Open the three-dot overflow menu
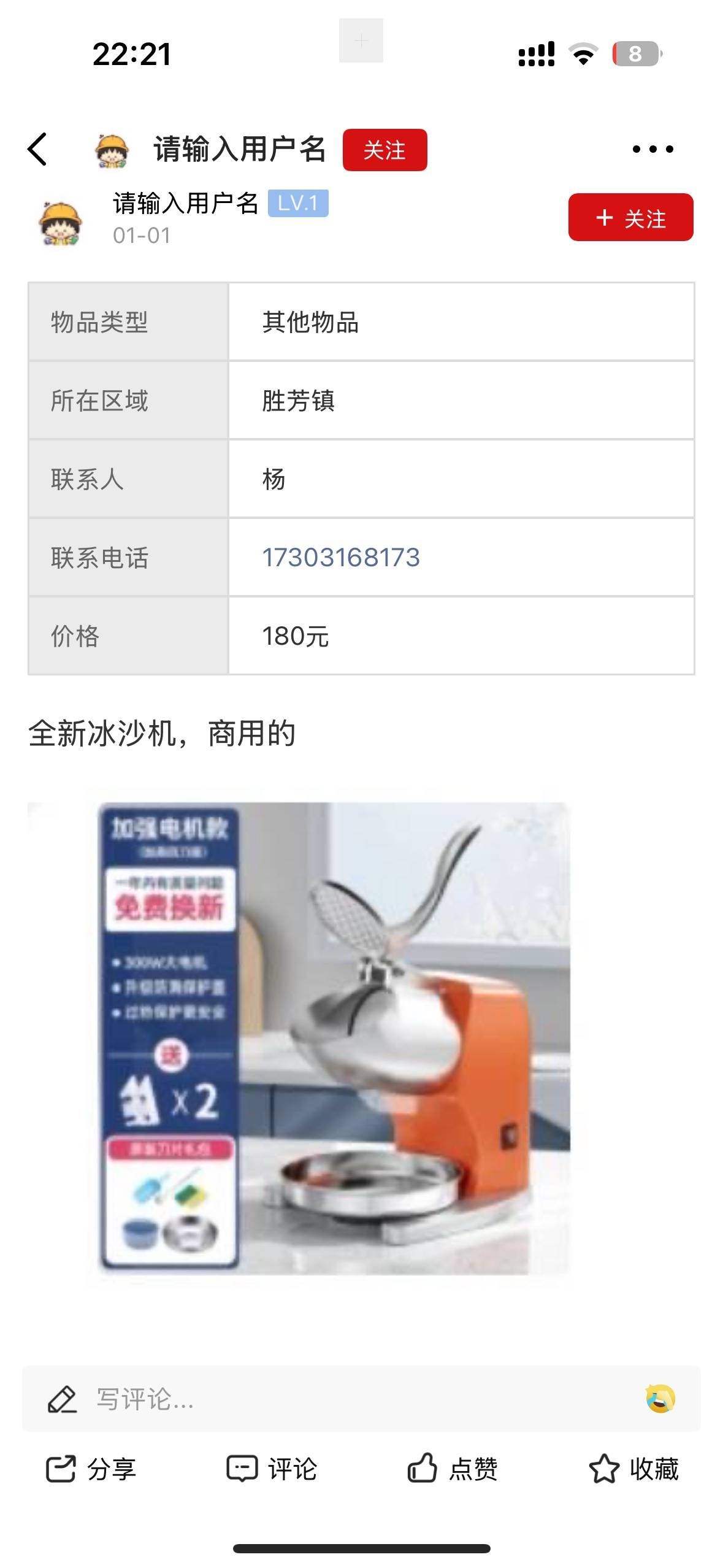This screenshot has height=1568, width=723. tap(652, 149)
